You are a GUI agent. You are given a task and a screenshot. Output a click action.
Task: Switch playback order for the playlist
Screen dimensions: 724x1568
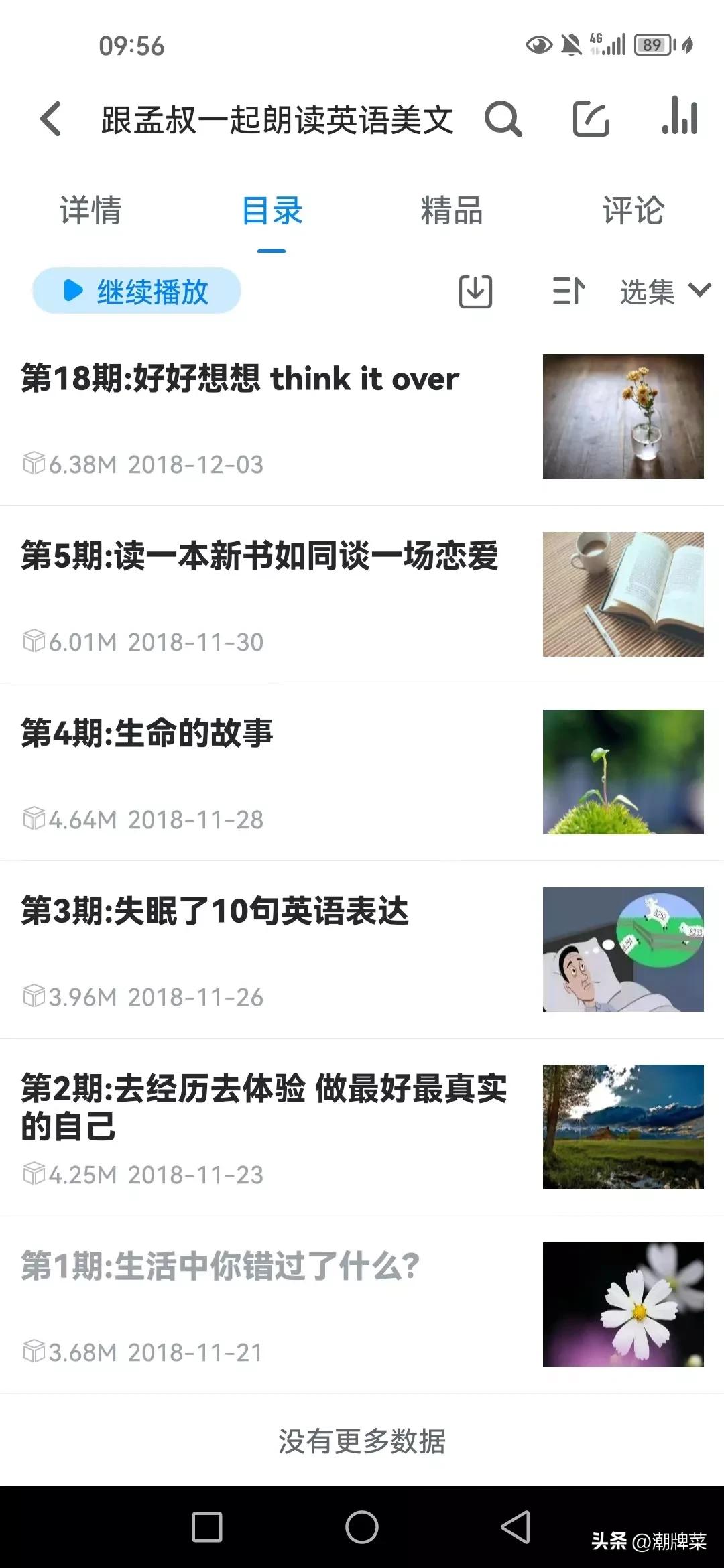tap(566, 290)
